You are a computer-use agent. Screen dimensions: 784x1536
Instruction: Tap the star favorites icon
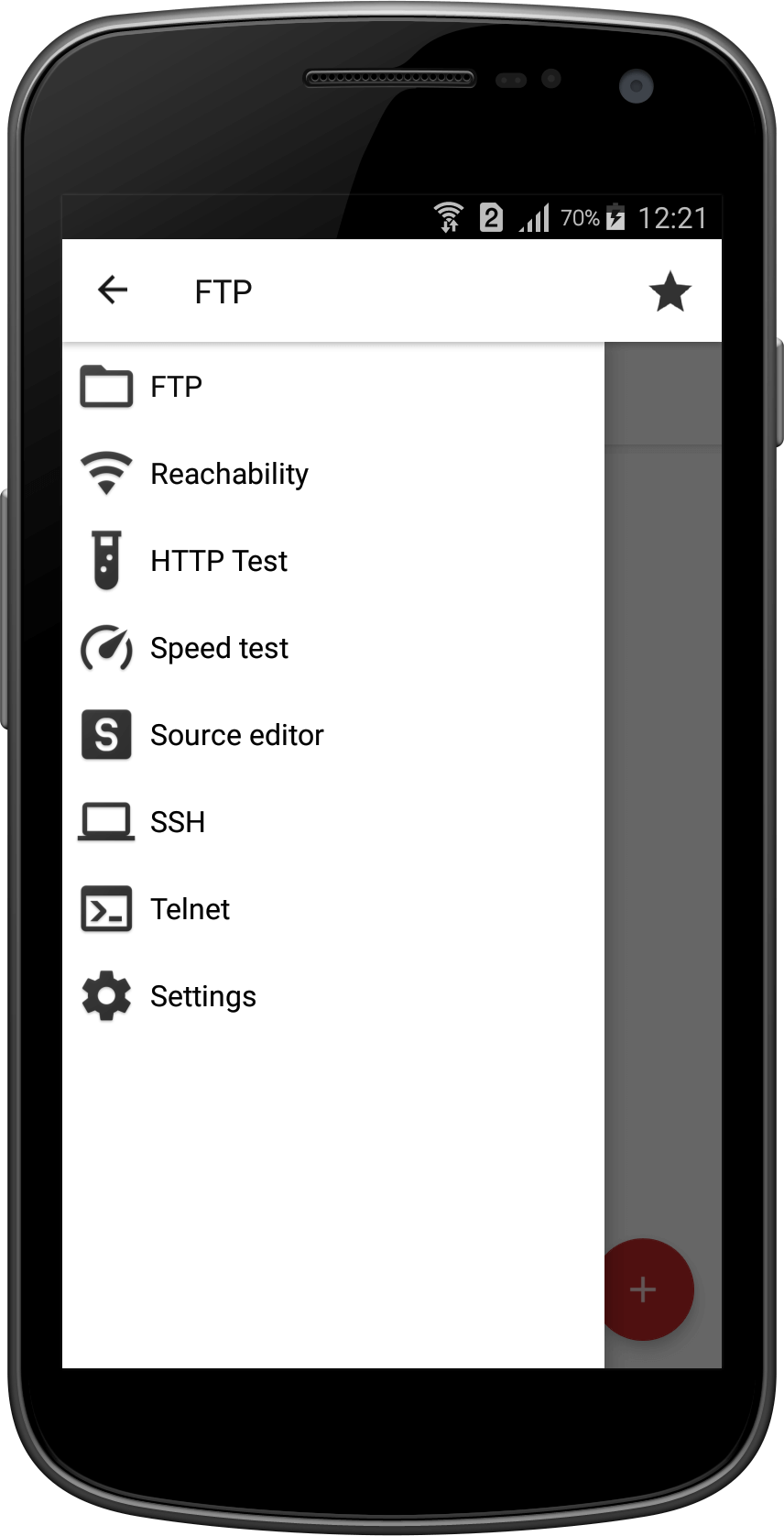pos(670,291)
